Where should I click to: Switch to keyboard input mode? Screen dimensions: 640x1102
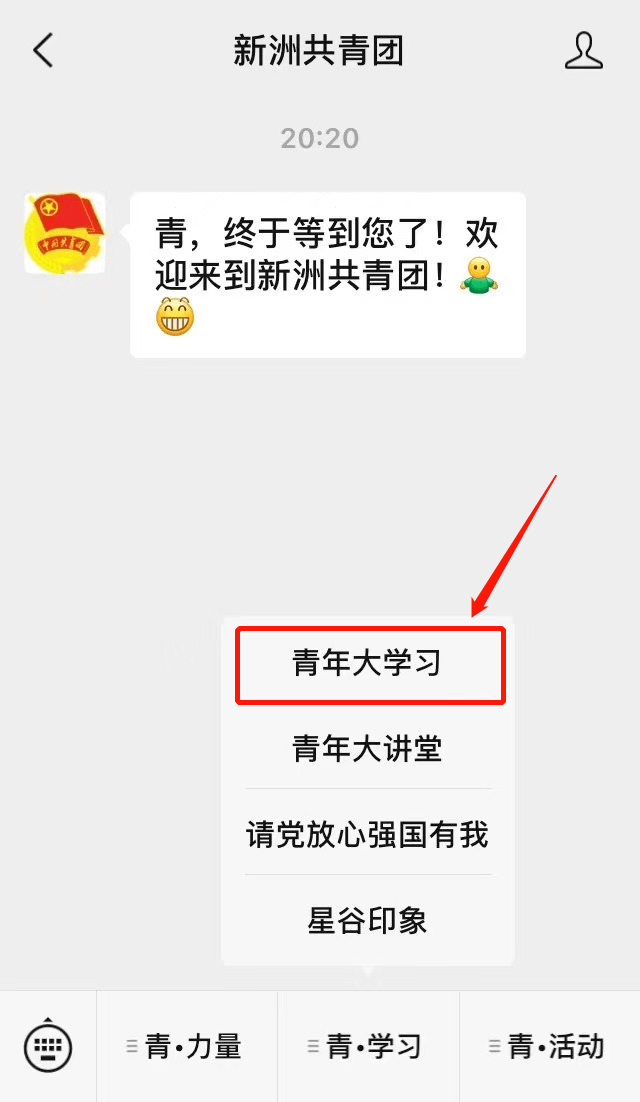[48, 1047]
